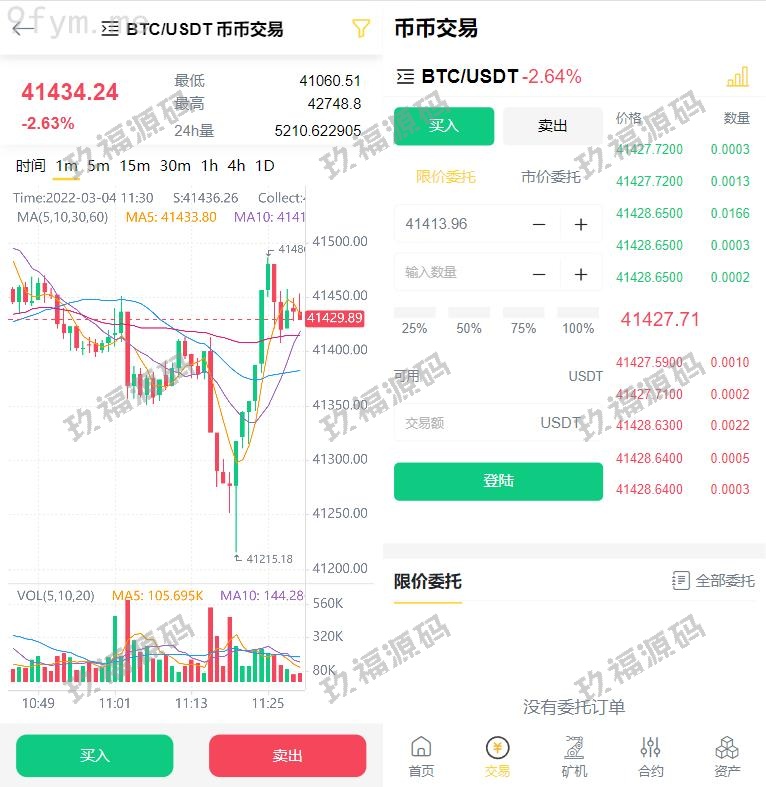766x787 pixels.
Task: Open the yellow filter icon
Action: pos(361,29)
